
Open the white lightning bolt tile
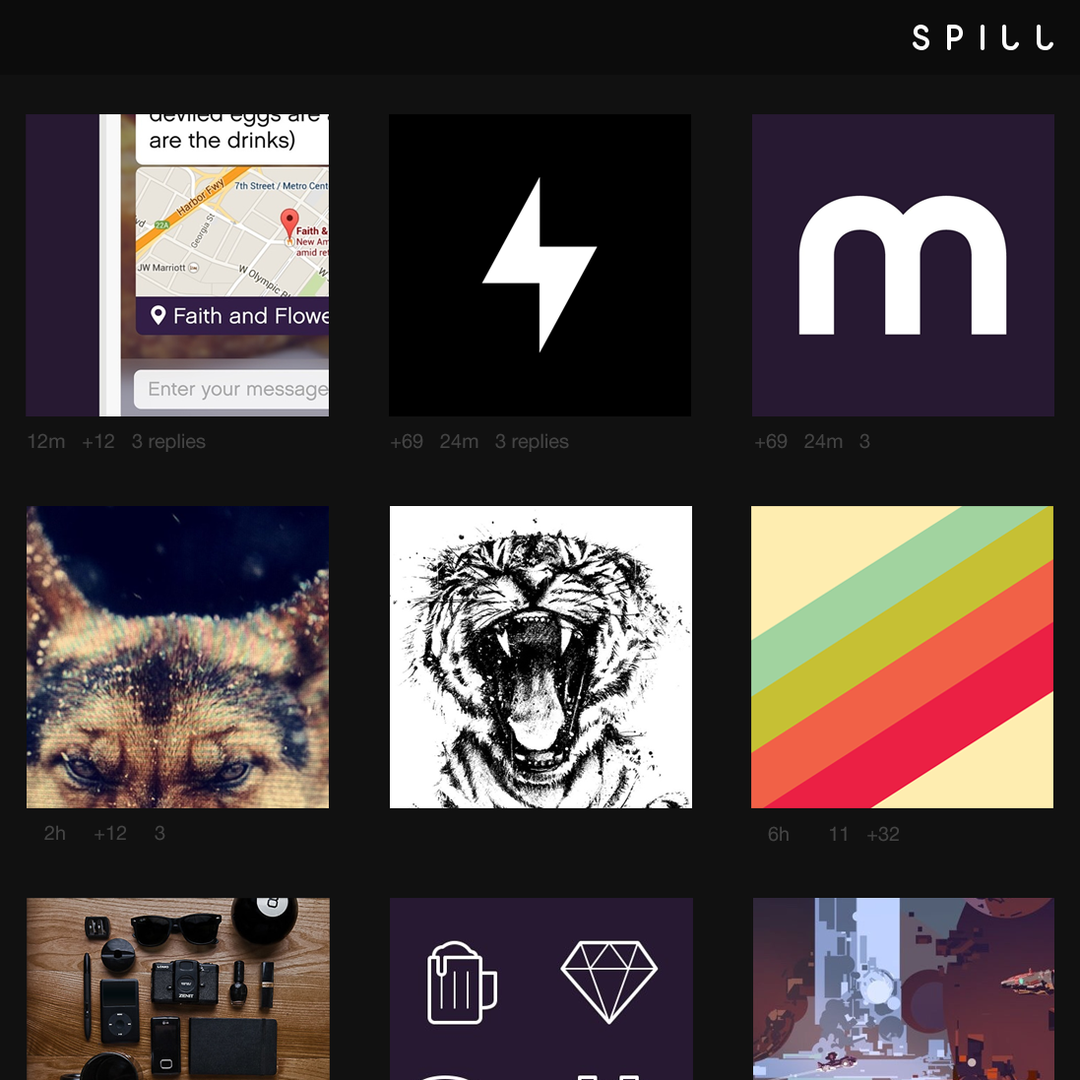(540, 265)
